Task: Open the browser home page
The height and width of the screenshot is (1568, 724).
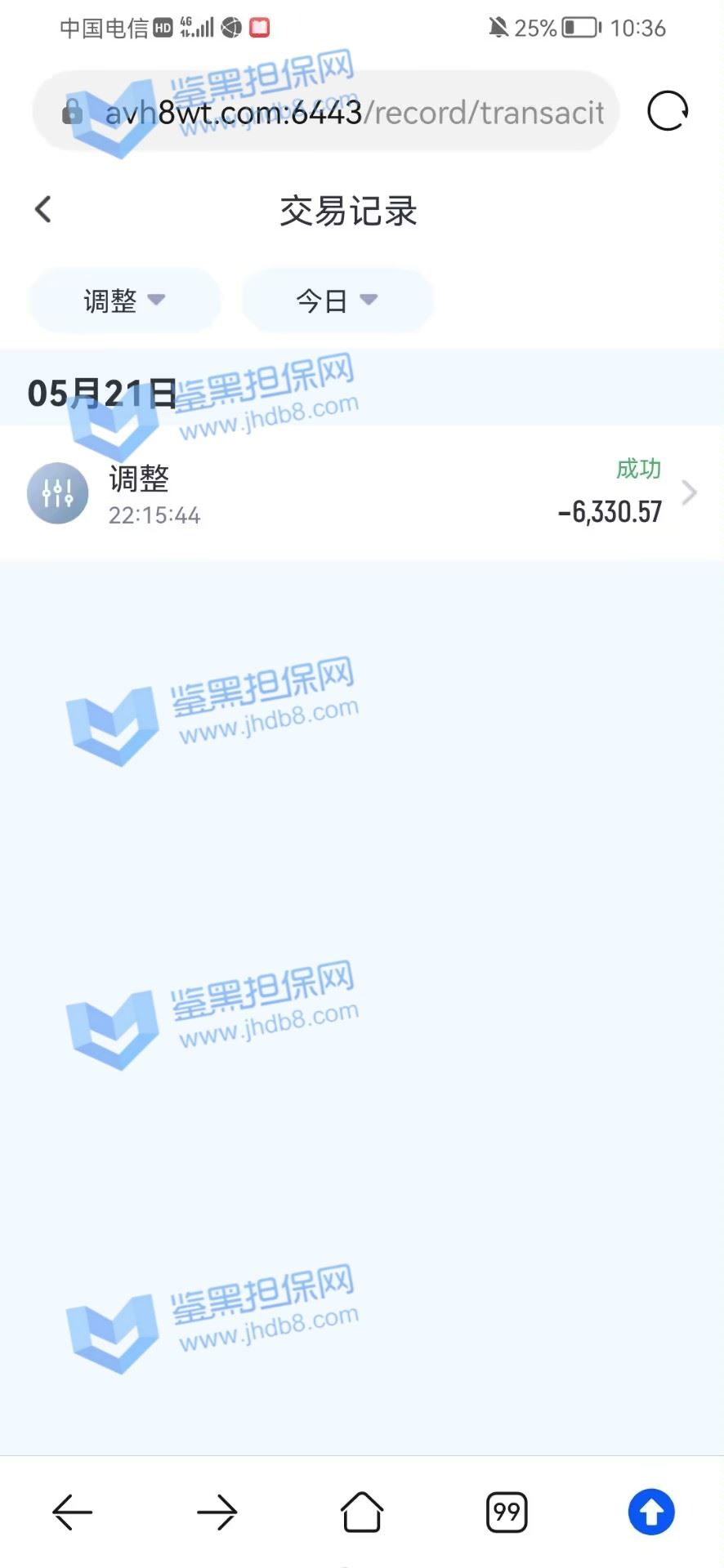Action: coord(362,1512)
